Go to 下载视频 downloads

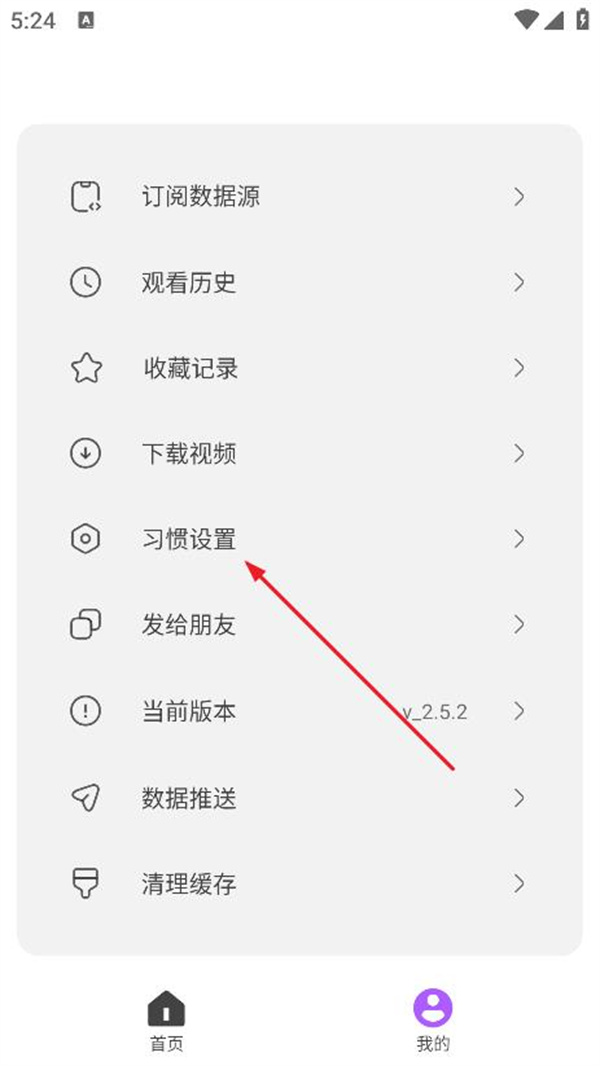tap(299, 453)
